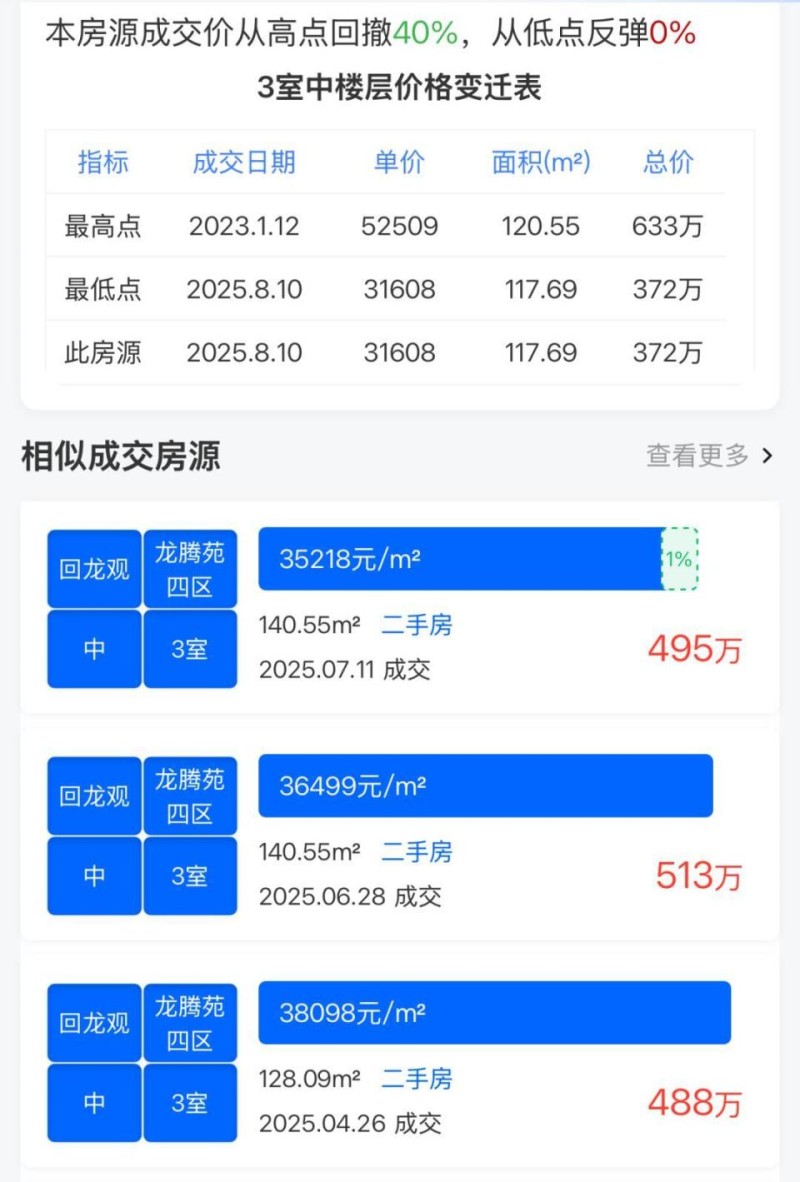Image resolution: width=800 pixels, height=1182 pixels.
Task: Click the 36499元/m² price bar
Action: (x=484, y=786)
